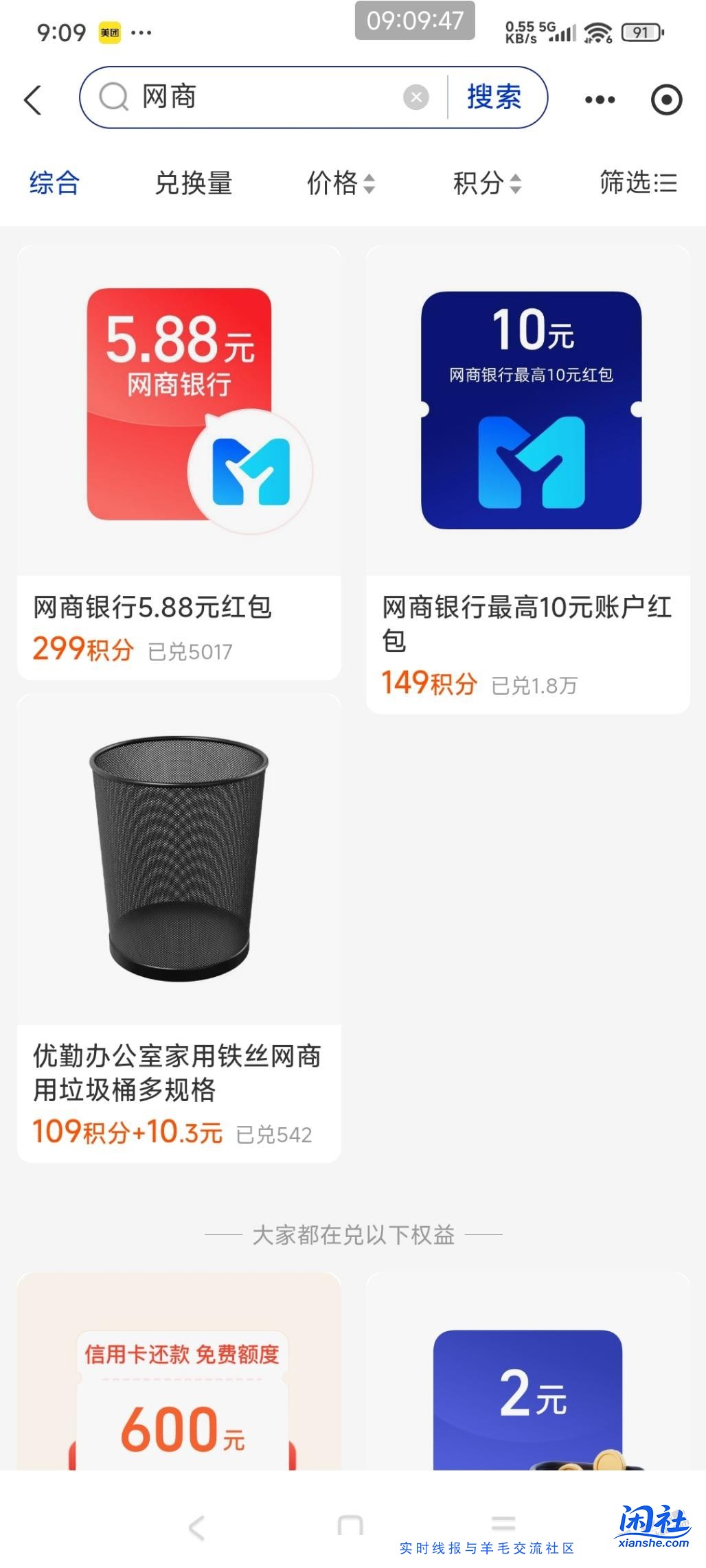Switch to the 兑换量 tab
Viewport: 706px width, 1568px height.
pos(194,183)
